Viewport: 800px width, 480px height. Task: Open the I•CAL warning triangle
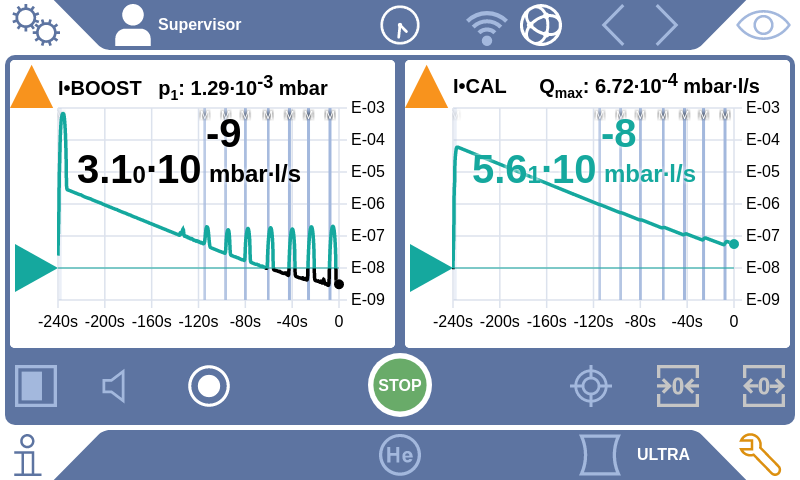click(x=426, y=88)
